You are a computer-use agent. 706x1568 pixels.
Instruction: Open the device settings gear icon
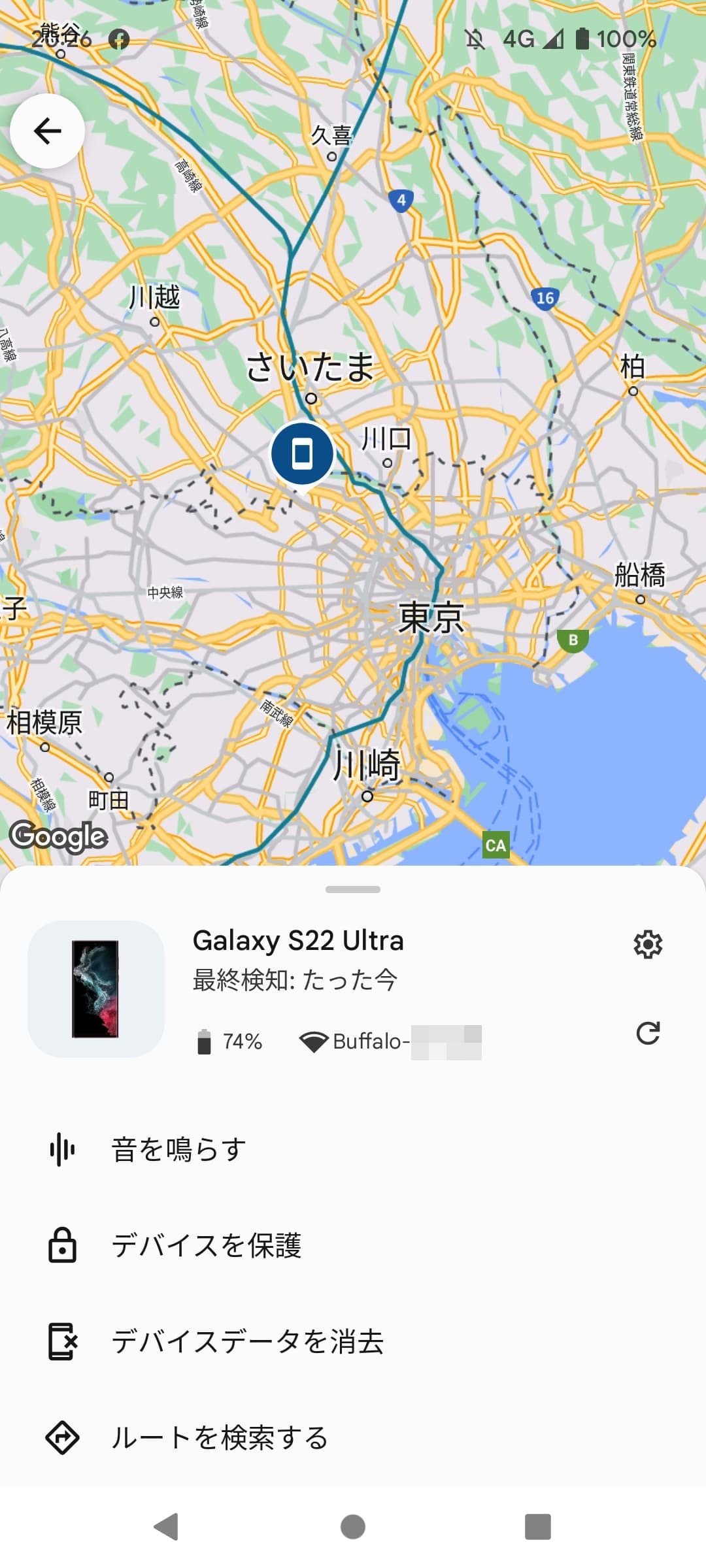648,943
